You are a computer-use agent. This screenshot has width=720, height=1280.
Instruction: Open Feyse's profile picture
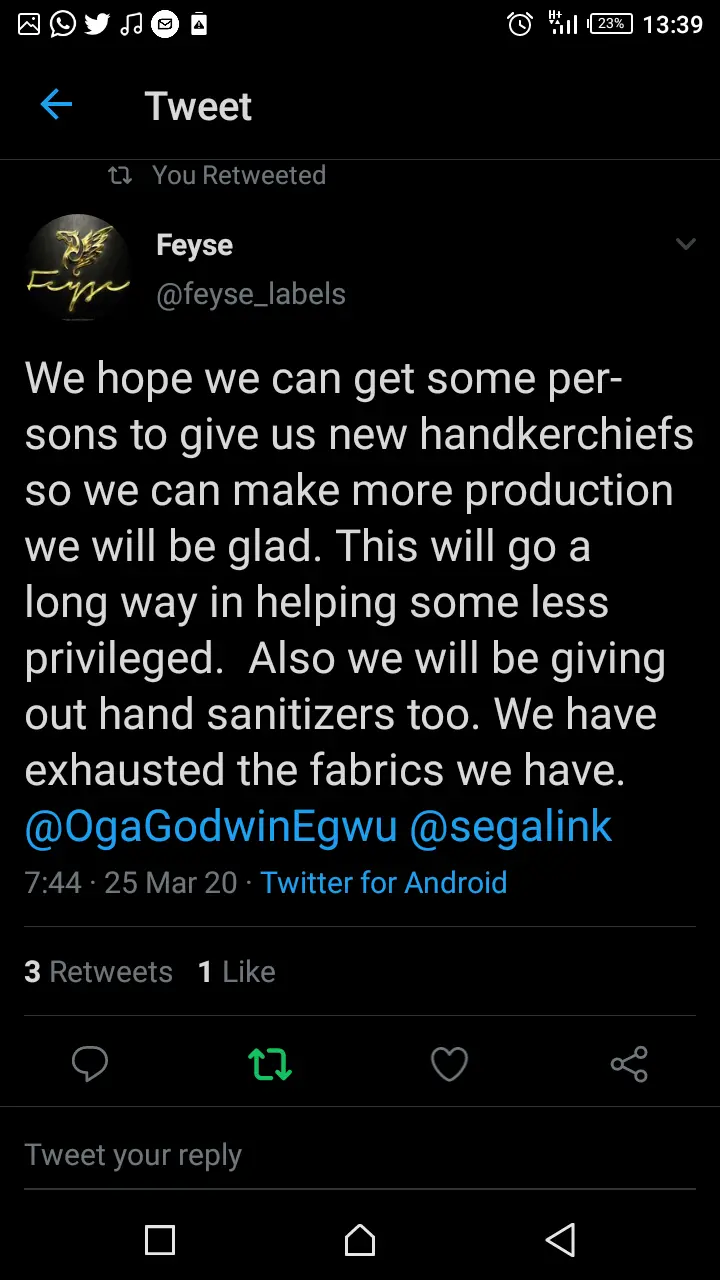pyautogui.click(x=78, y=268)
